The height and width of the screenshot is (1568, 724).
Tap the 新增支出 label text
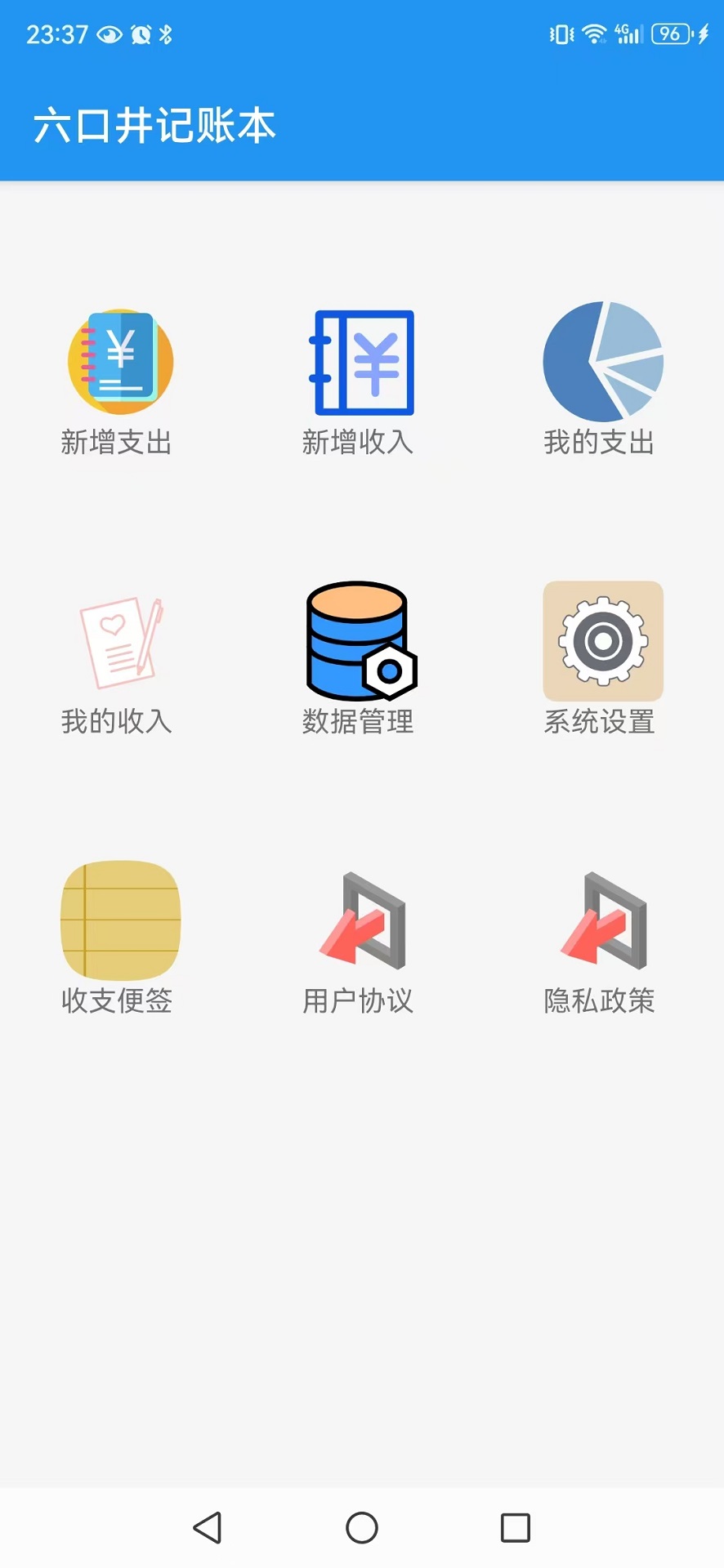[117, 443]
